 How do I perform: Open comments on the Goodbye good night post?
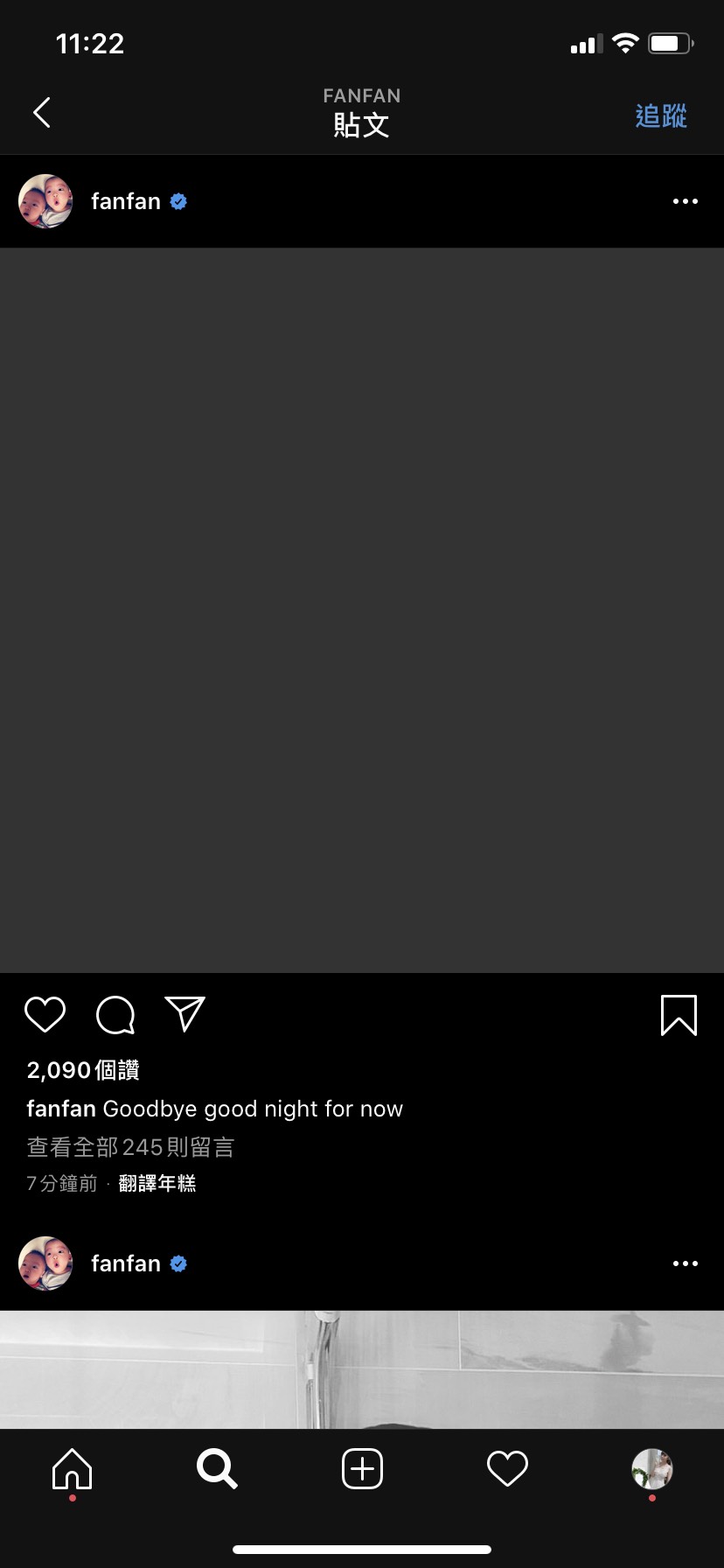[115, 1015]
